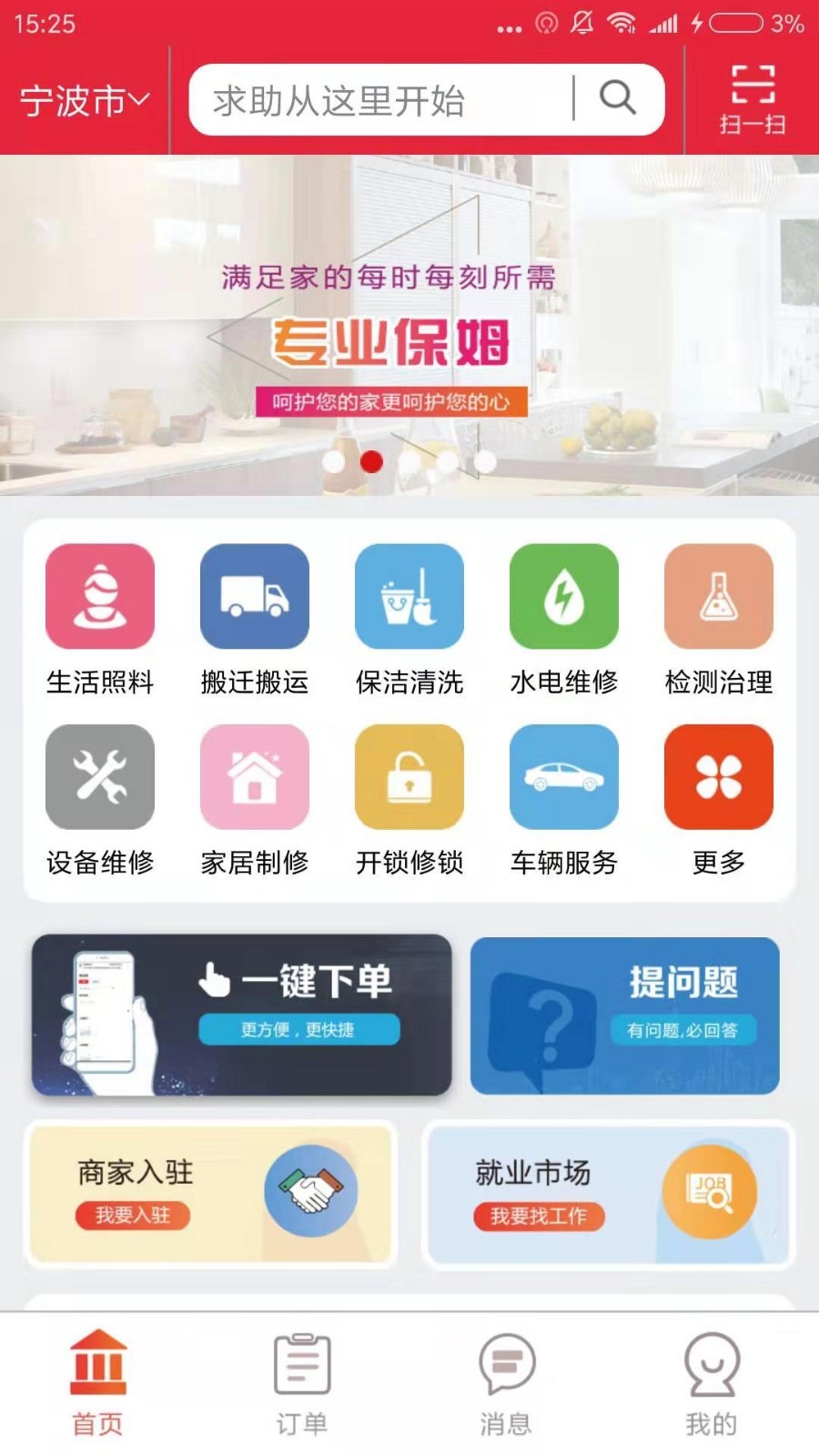Select the second carousel indicator dot
Screen dimensions: 819x1456
coord(370,462)
